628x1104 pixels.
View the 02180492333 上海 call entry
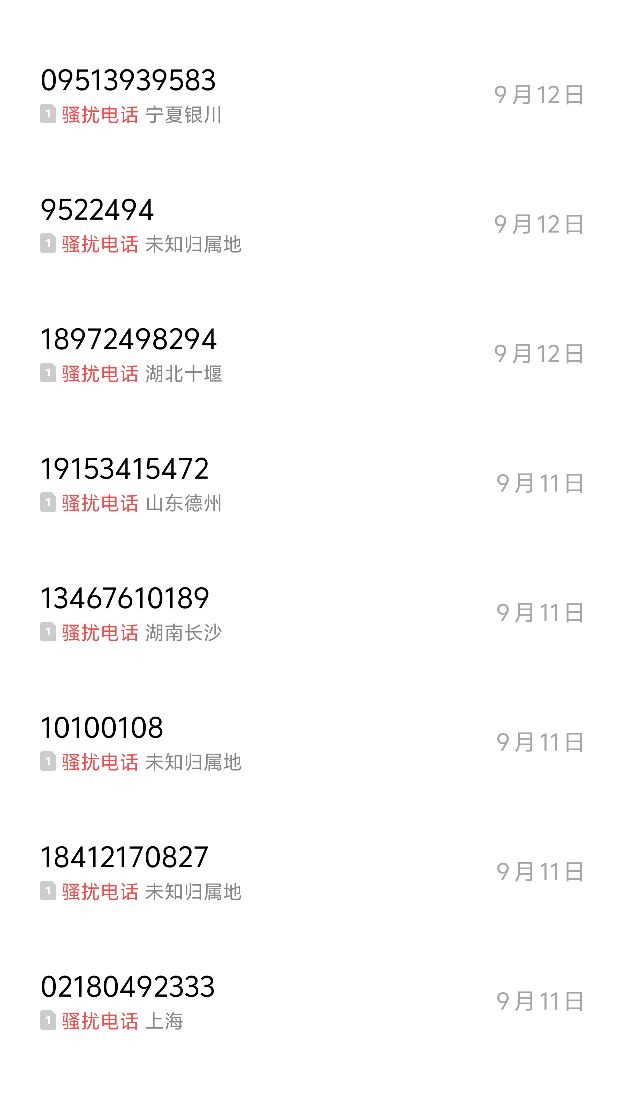pos(314,1002)
